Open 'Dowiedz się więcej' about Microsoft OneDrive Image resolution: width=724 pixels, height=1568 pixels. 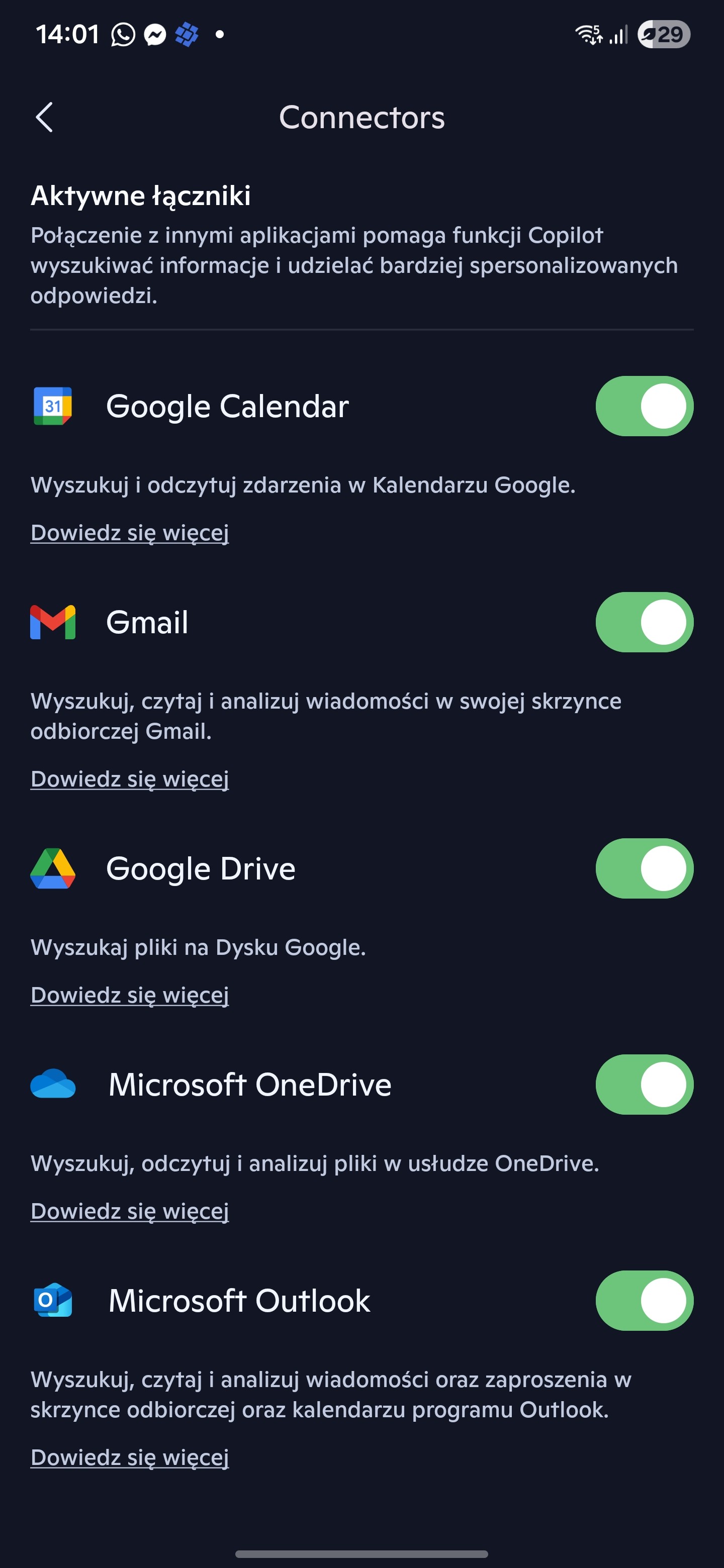pos(130,1211)
